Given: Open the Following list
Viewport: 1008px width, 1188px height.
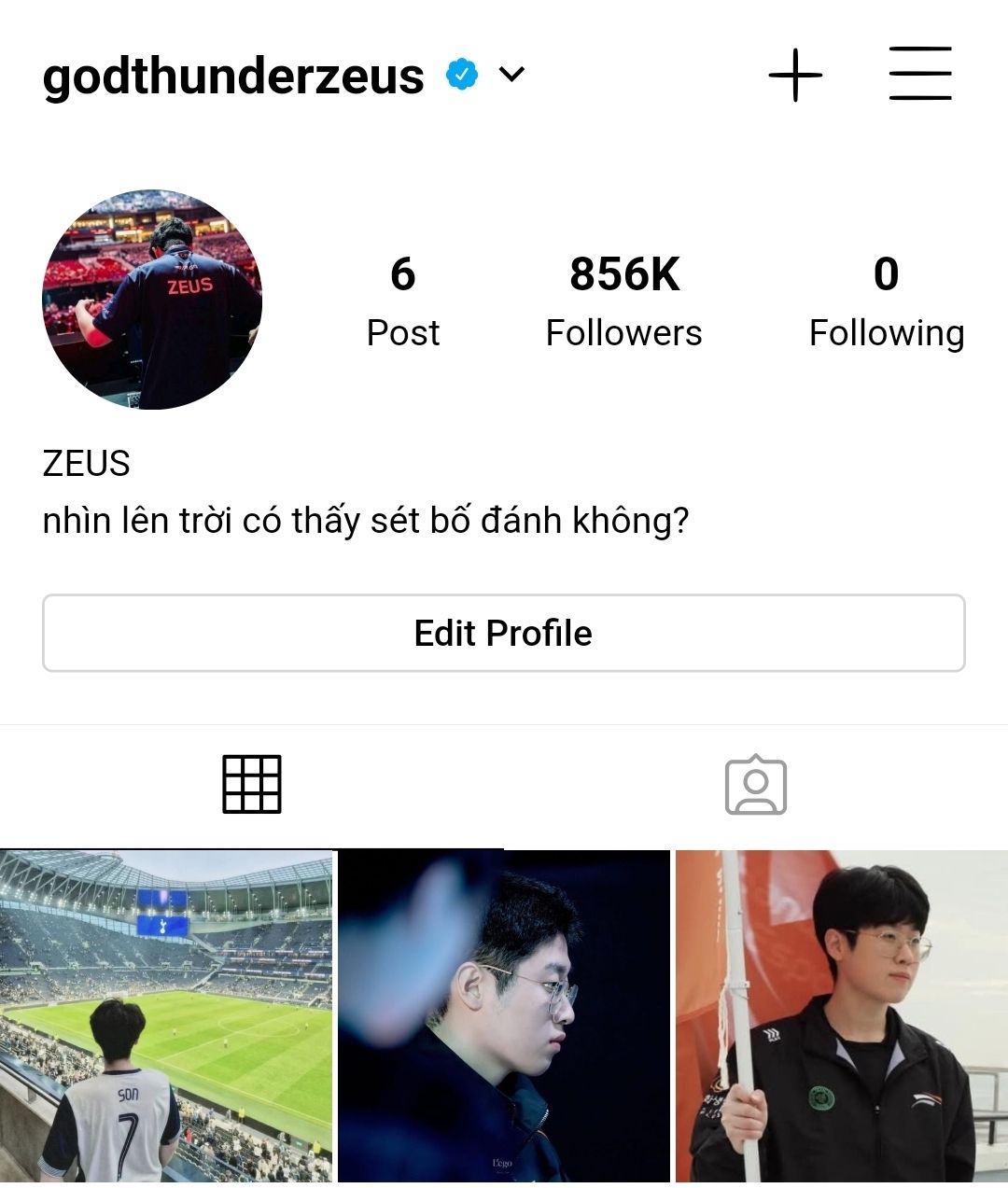Looking at the screenshot, I should pos(886,301).
